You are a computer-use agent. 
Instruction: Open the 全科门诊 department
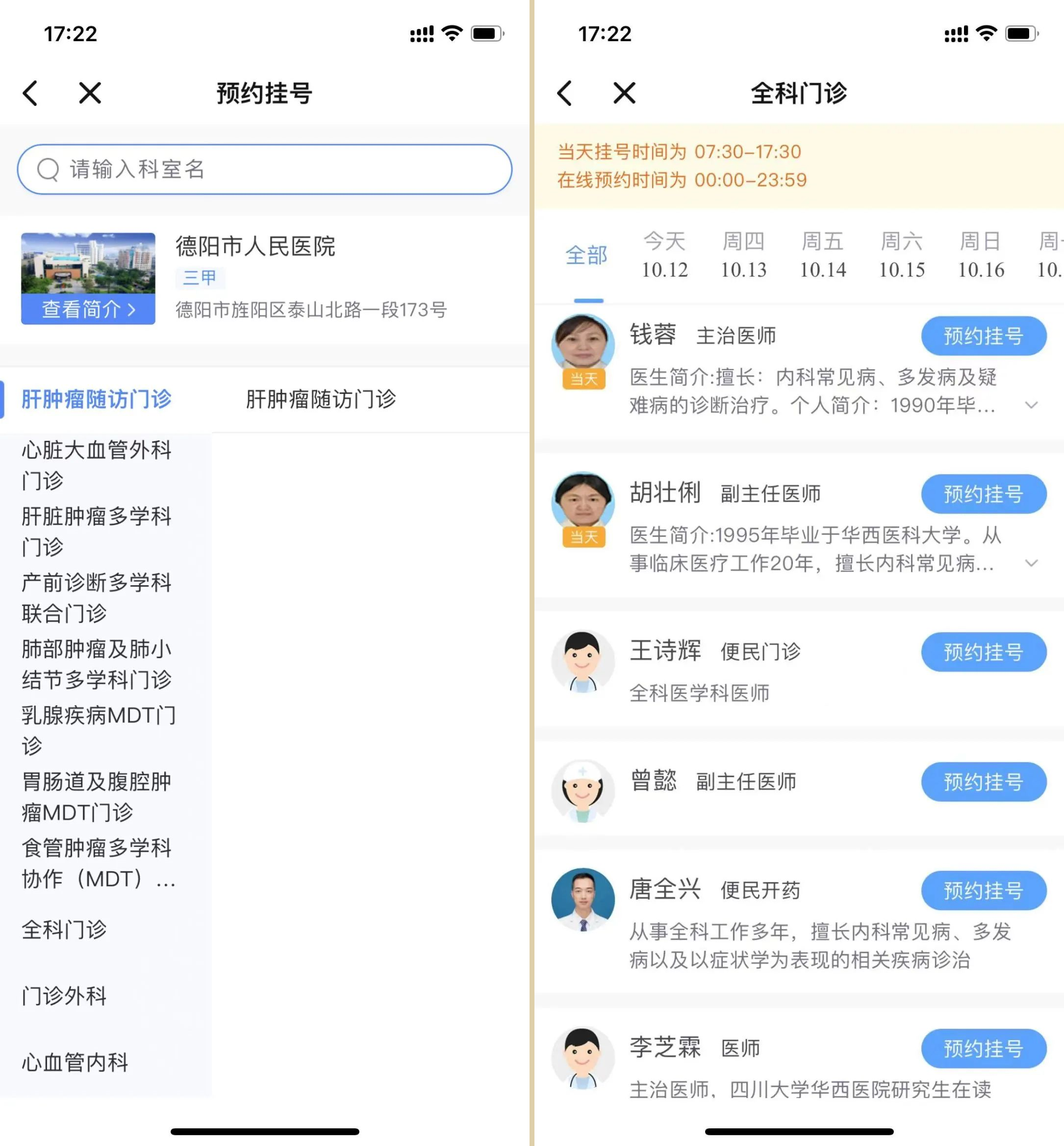pyautogui.click(x=65, y=929)
